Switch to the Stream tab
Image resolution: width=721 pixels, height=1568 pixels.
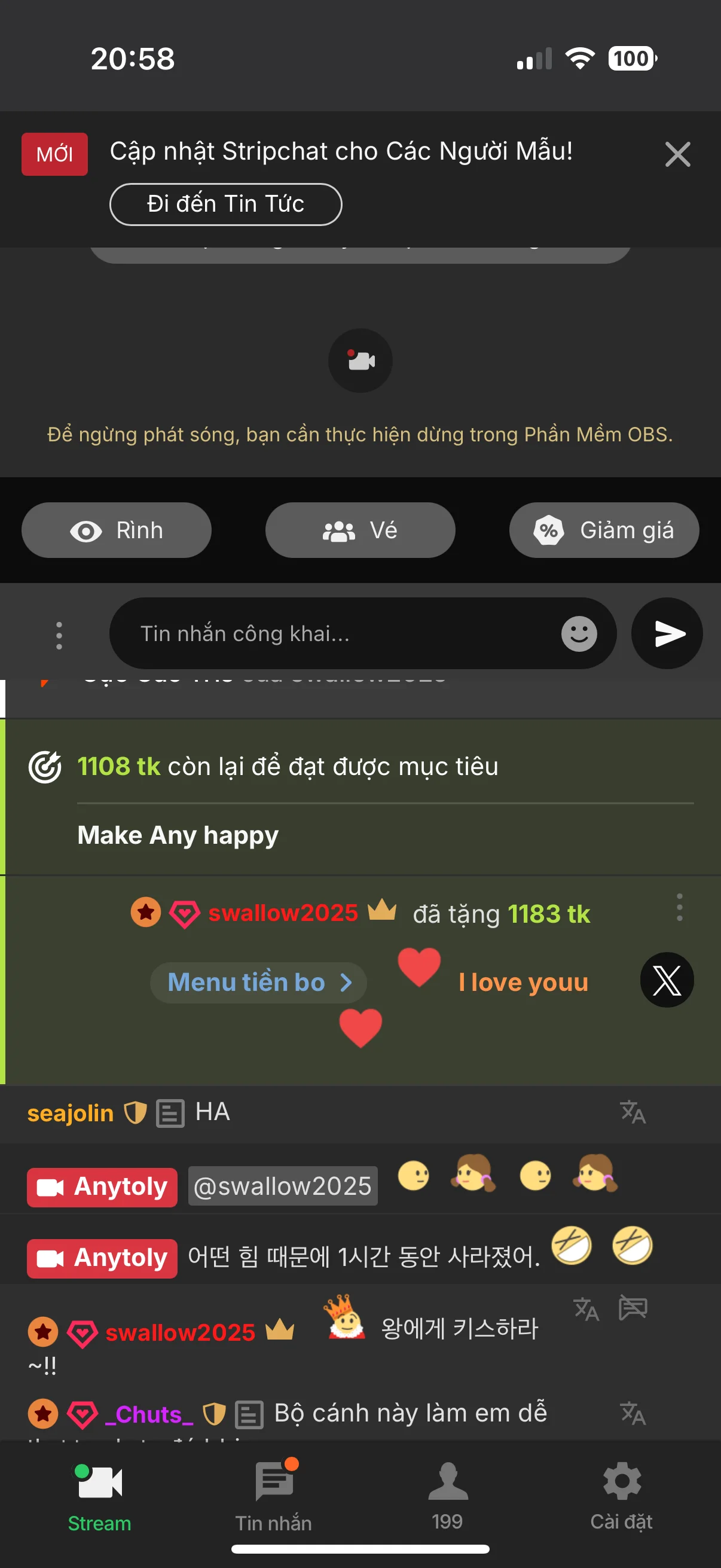99,1497
